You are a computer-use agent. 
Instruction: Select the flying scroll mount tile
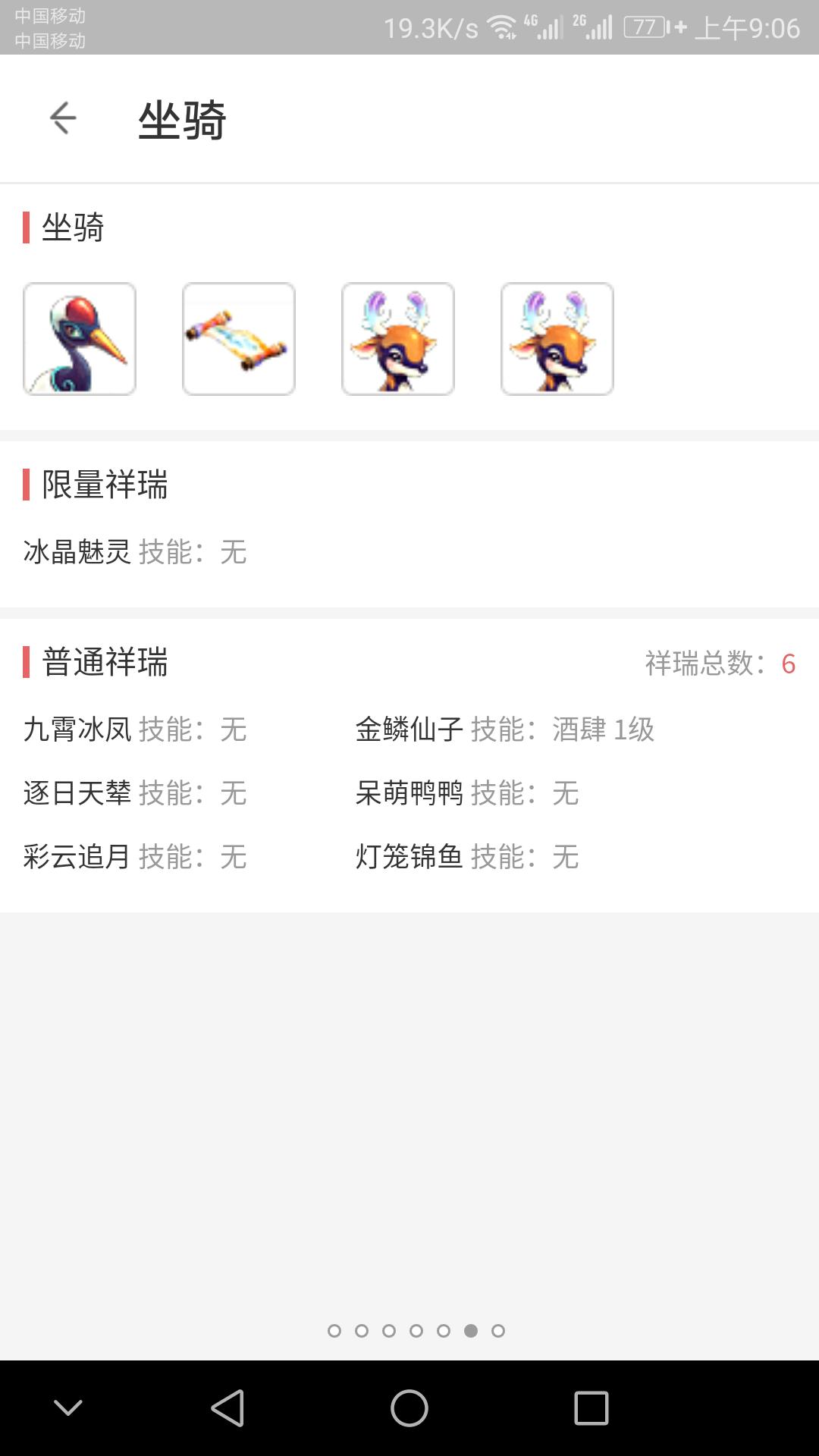[239, 339]
